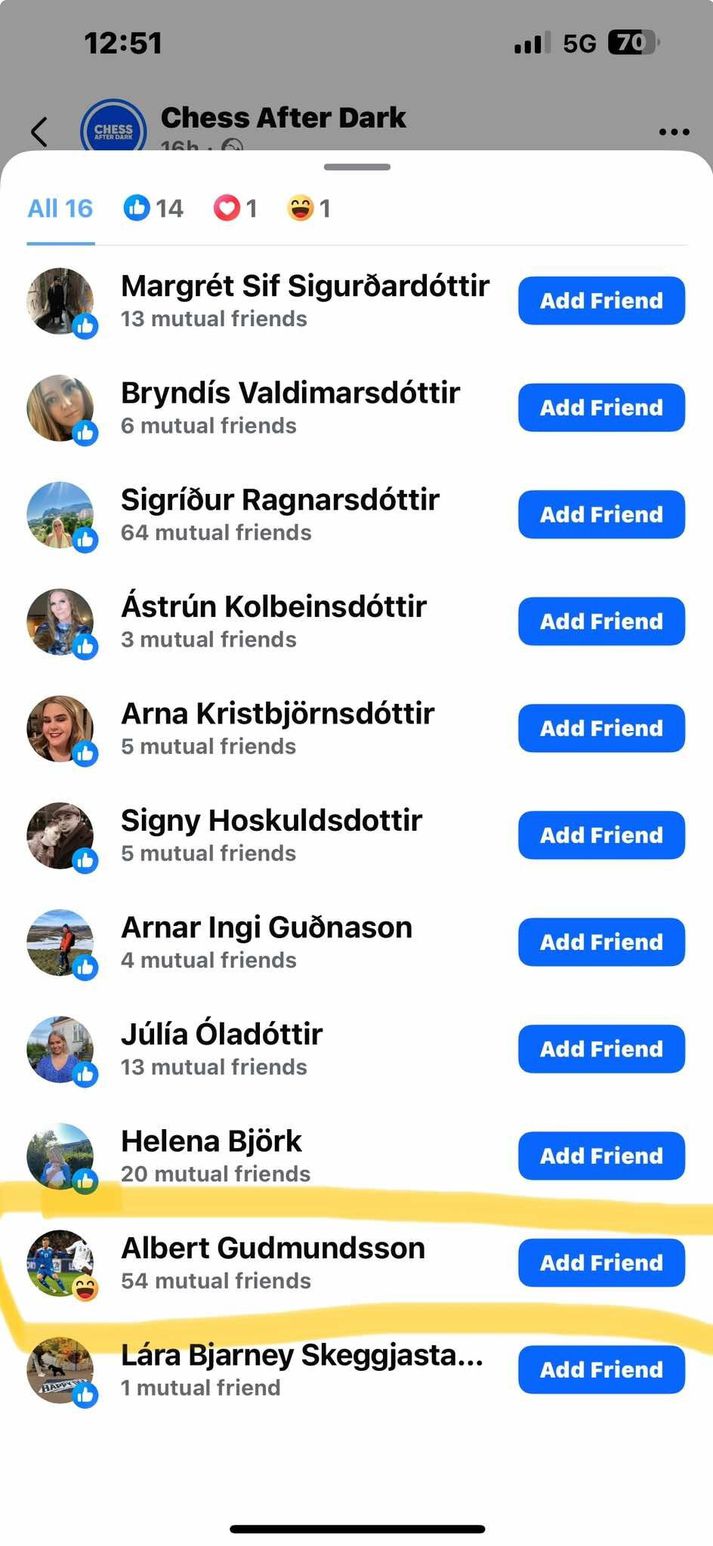This screenshot has width=713, height=1546.
Task: Send friend request to Albert Gudmundsson
Action: coord(601,1264)
